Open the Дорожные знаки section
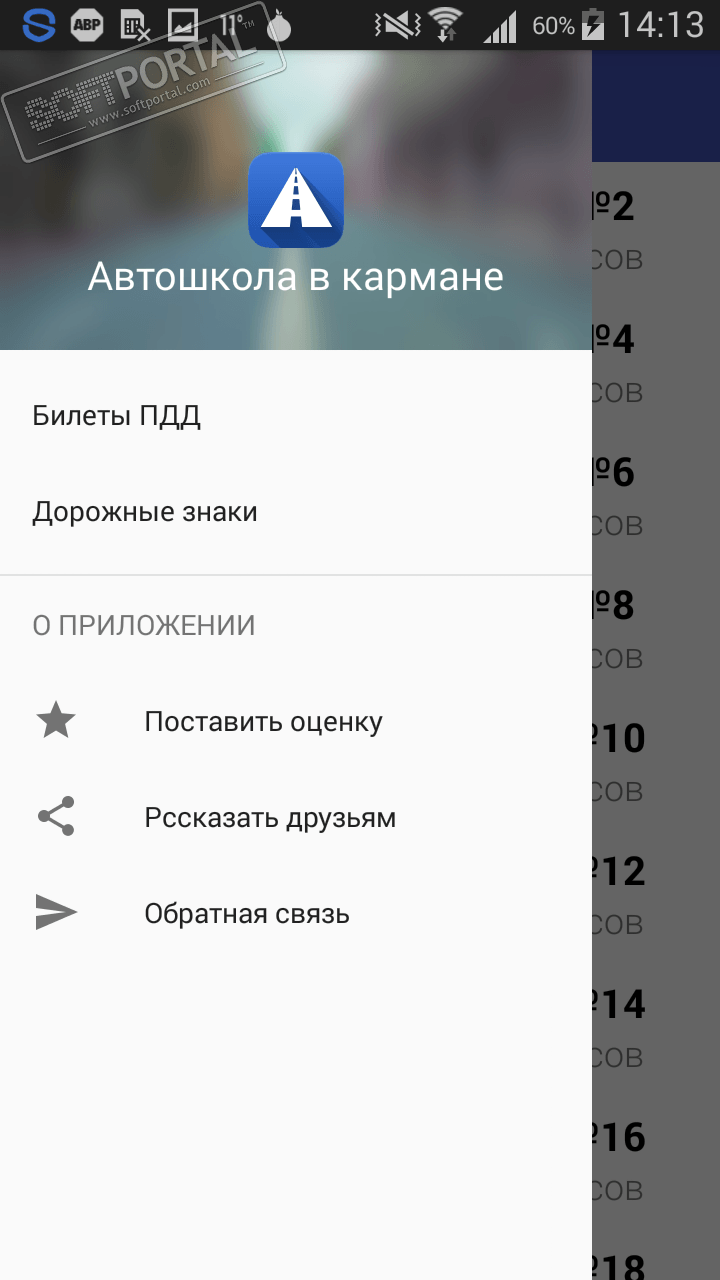The image size is (720, 1280). 145,512
